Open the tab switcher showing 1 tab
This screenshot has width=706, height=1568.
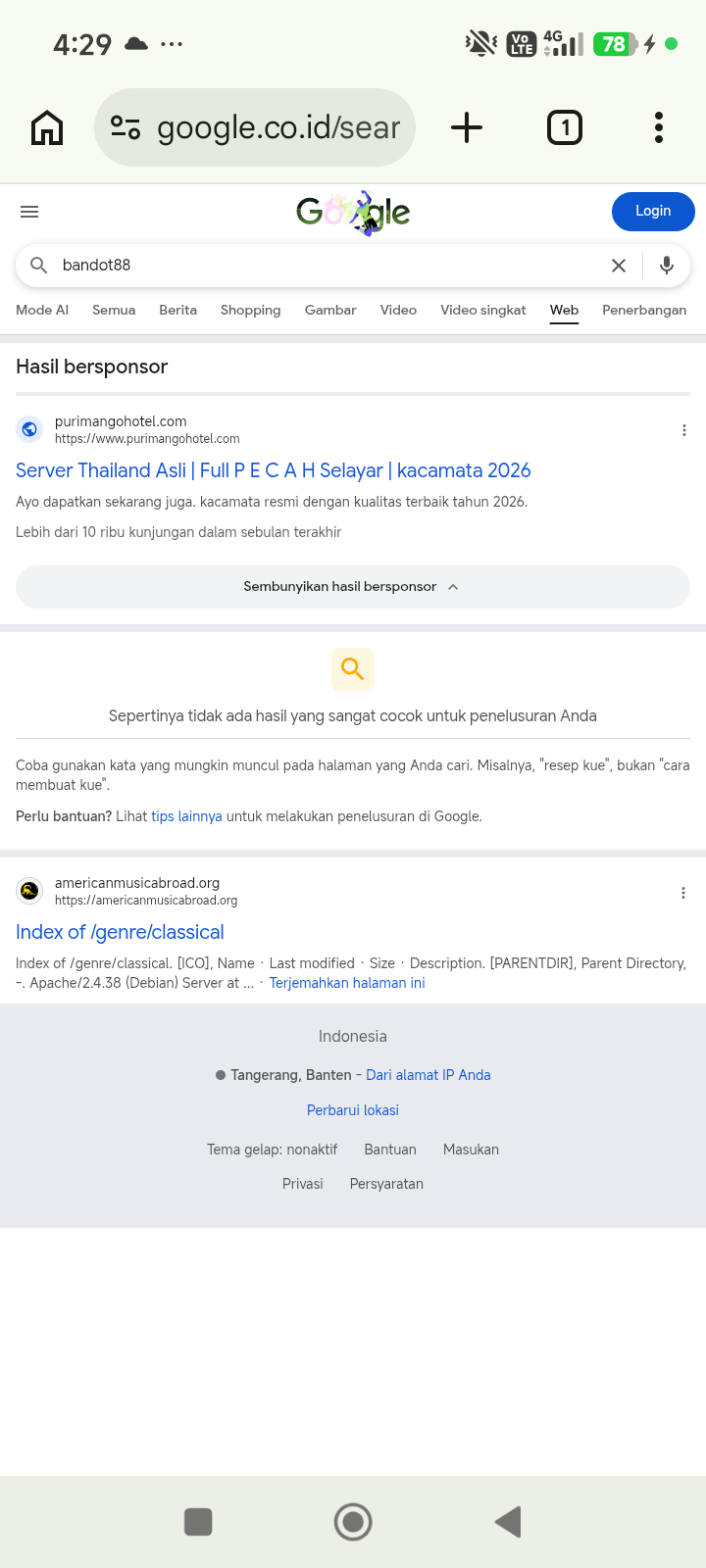coord(565,127)
